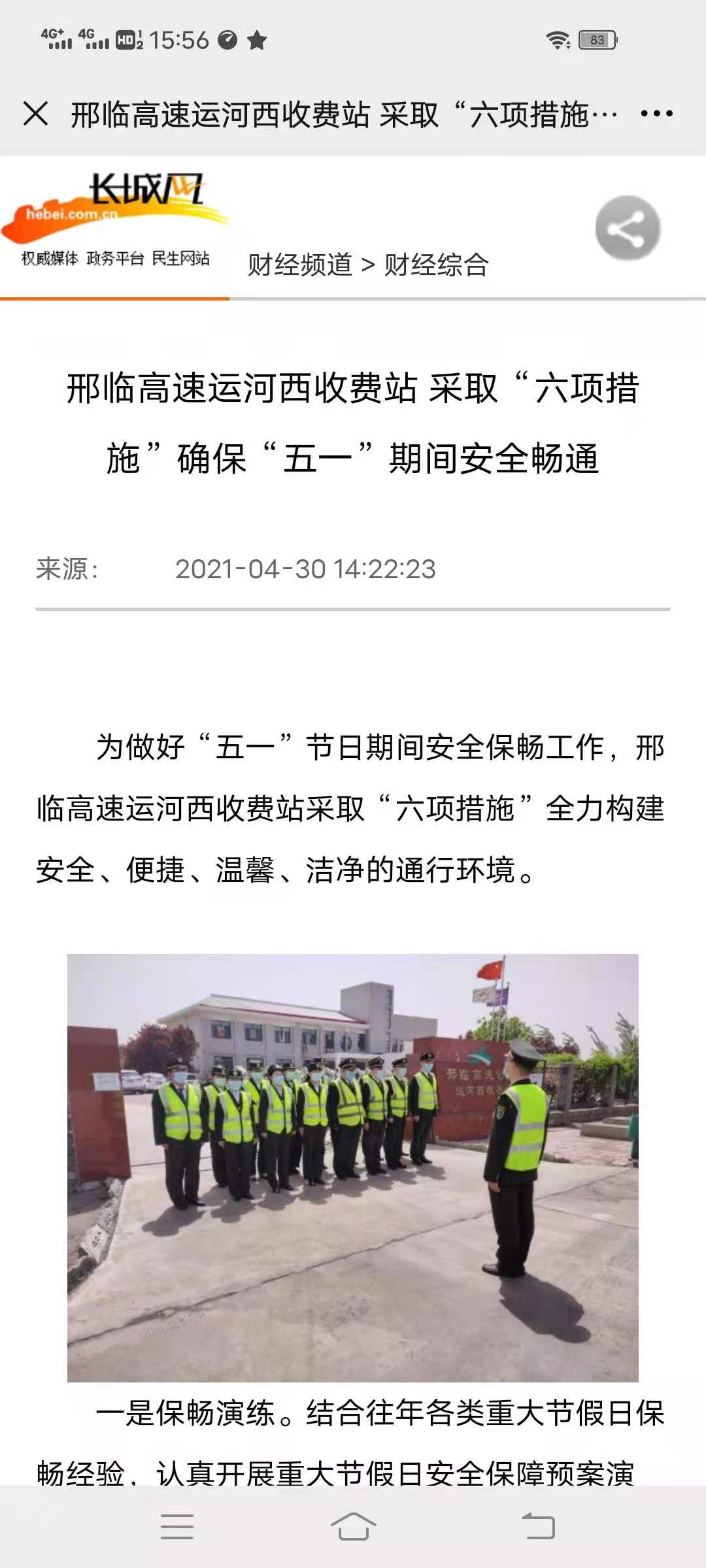Share this article via the share icon
Screen dimensions: 706x1568
click(628, 228)
